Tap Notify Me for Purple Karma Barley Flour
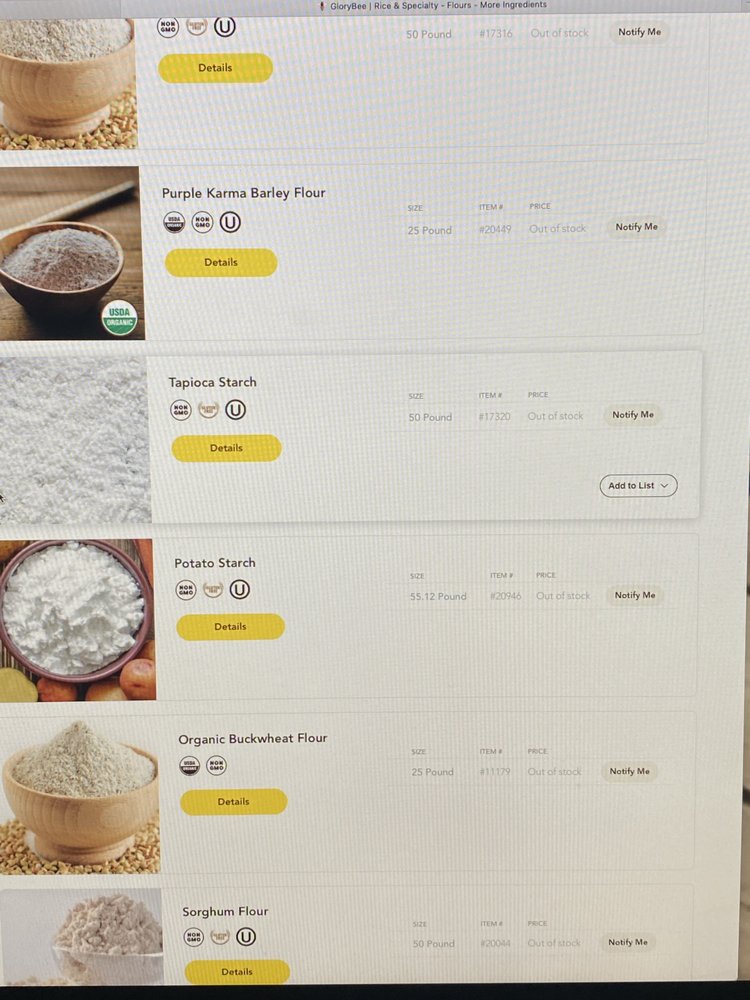The image size is (750, 1000). click(636, 227)
